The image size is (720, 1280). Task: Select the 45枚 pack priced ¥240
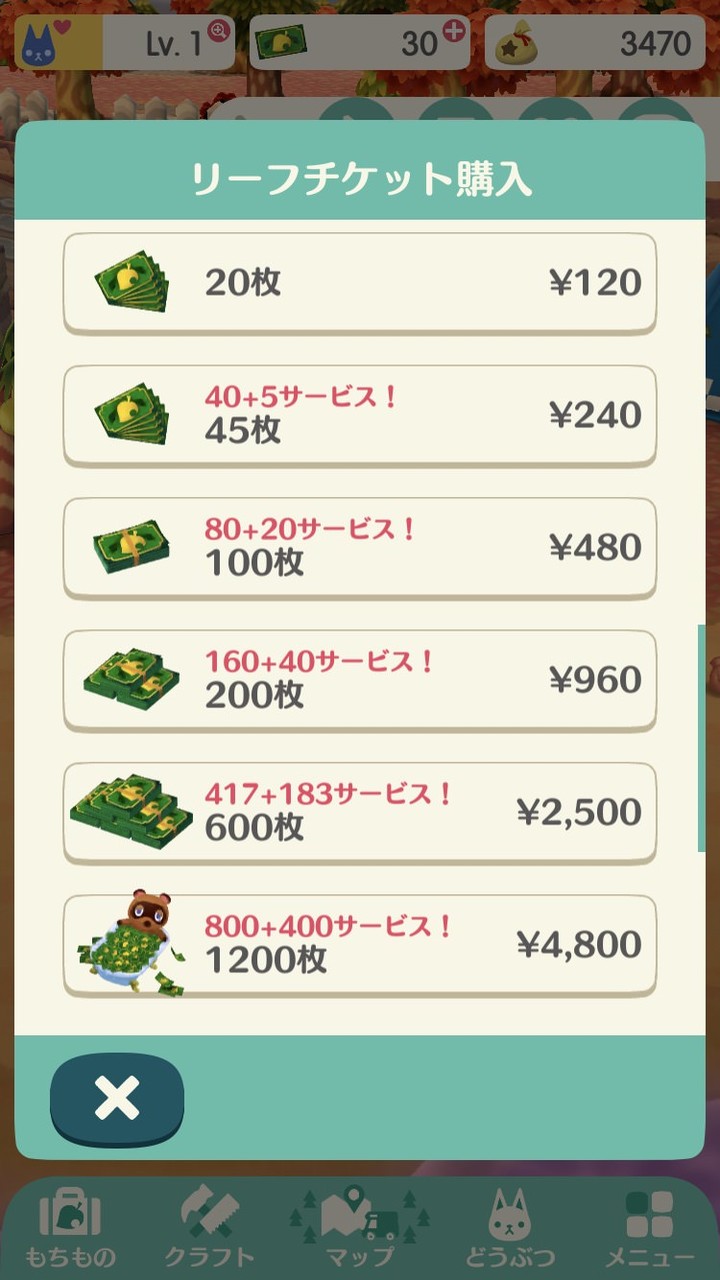coord(360,415)
